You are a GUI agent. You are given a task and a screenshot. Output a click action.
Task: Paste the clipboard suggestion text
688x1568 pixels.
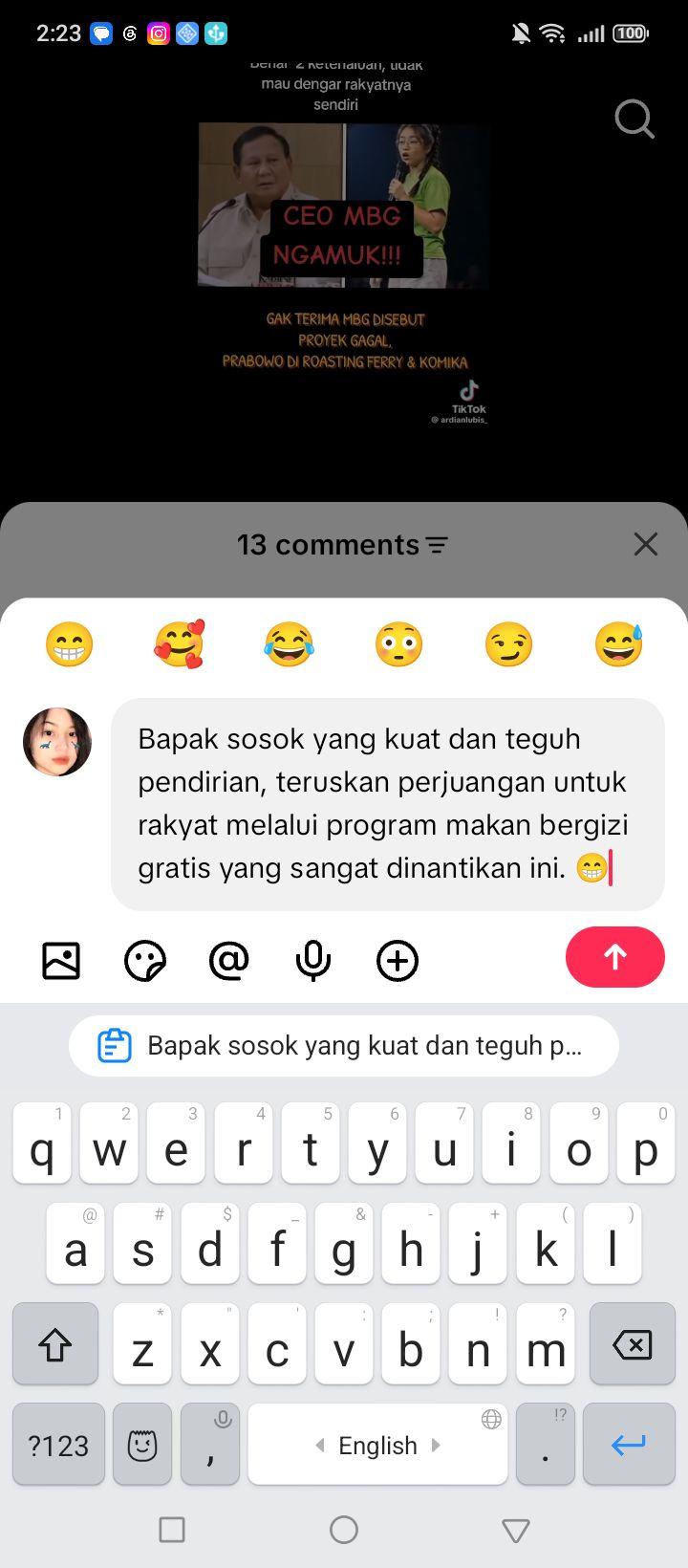coord(344,1046)
